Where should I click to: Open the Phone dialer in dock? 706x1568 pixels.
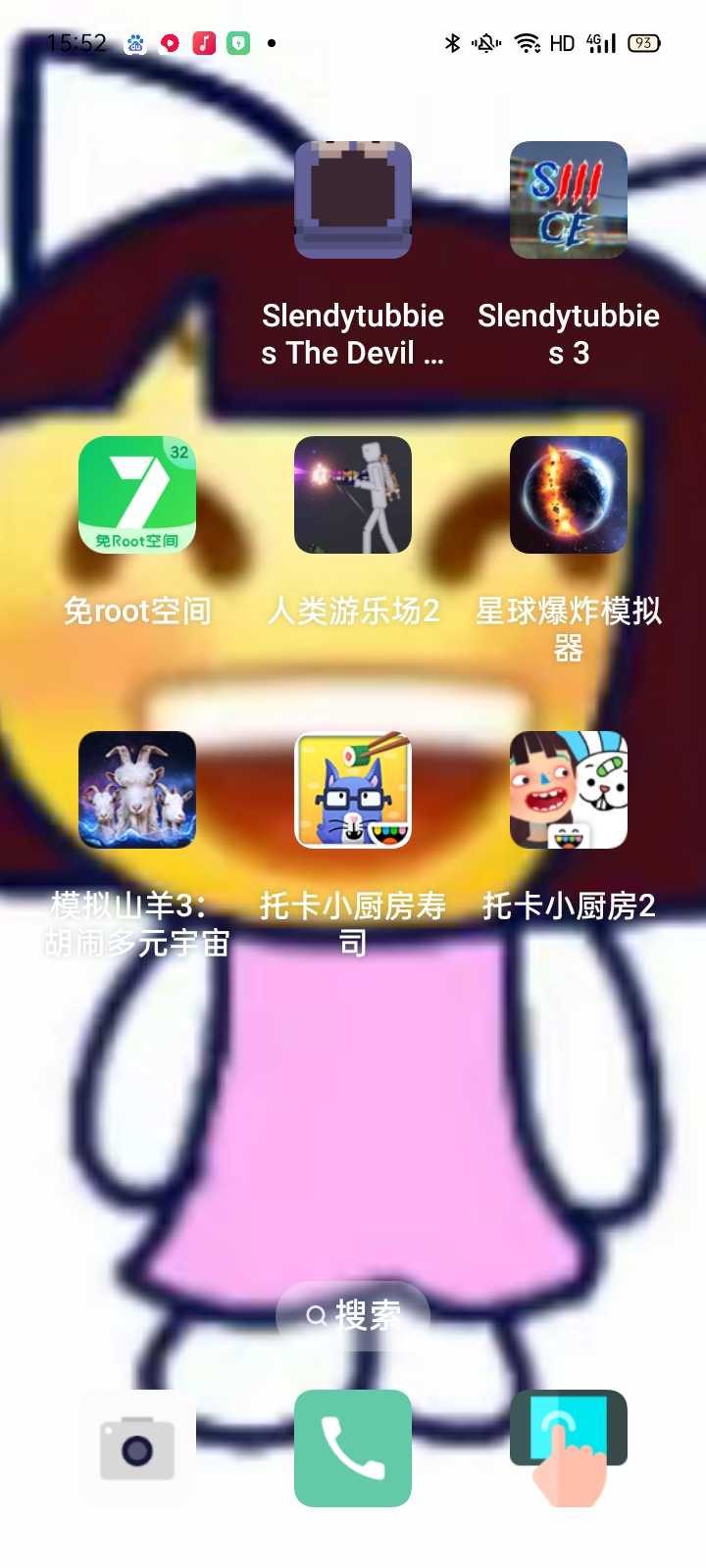353,1448
